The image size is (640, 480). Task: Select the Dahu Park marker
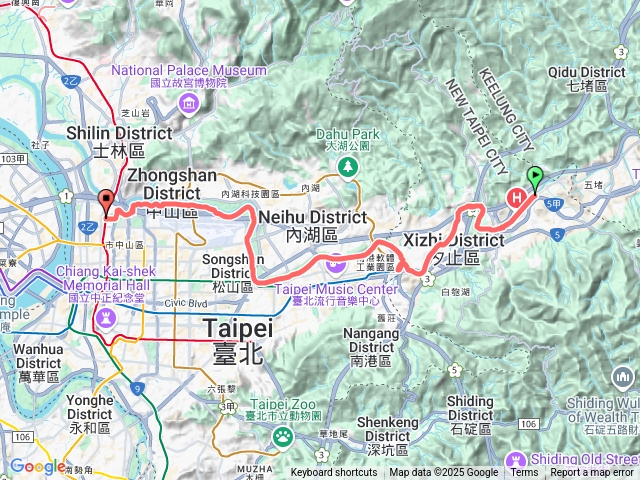coord(349,167)
